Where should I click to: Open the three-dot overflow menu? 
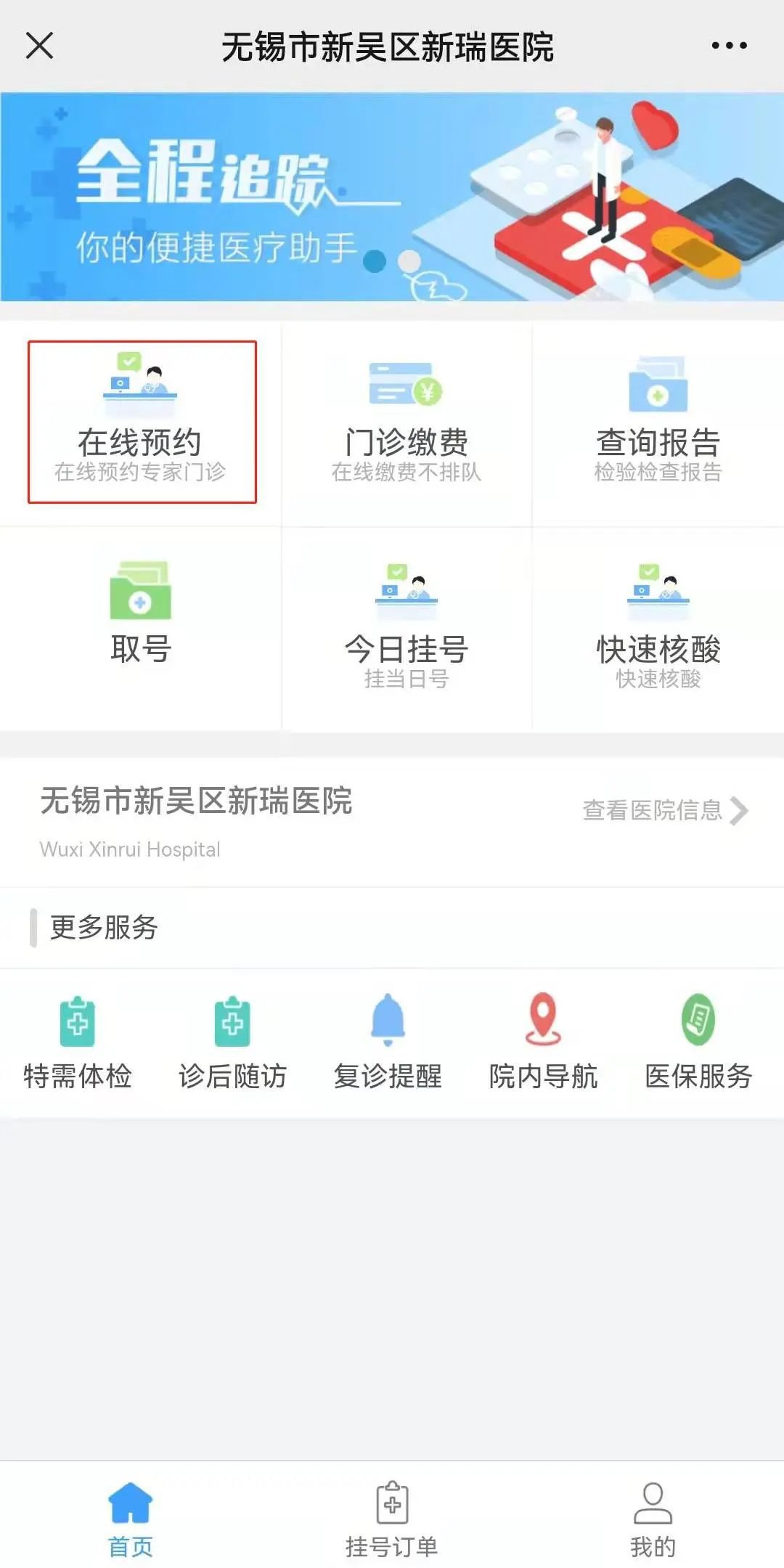click(729, 46)
